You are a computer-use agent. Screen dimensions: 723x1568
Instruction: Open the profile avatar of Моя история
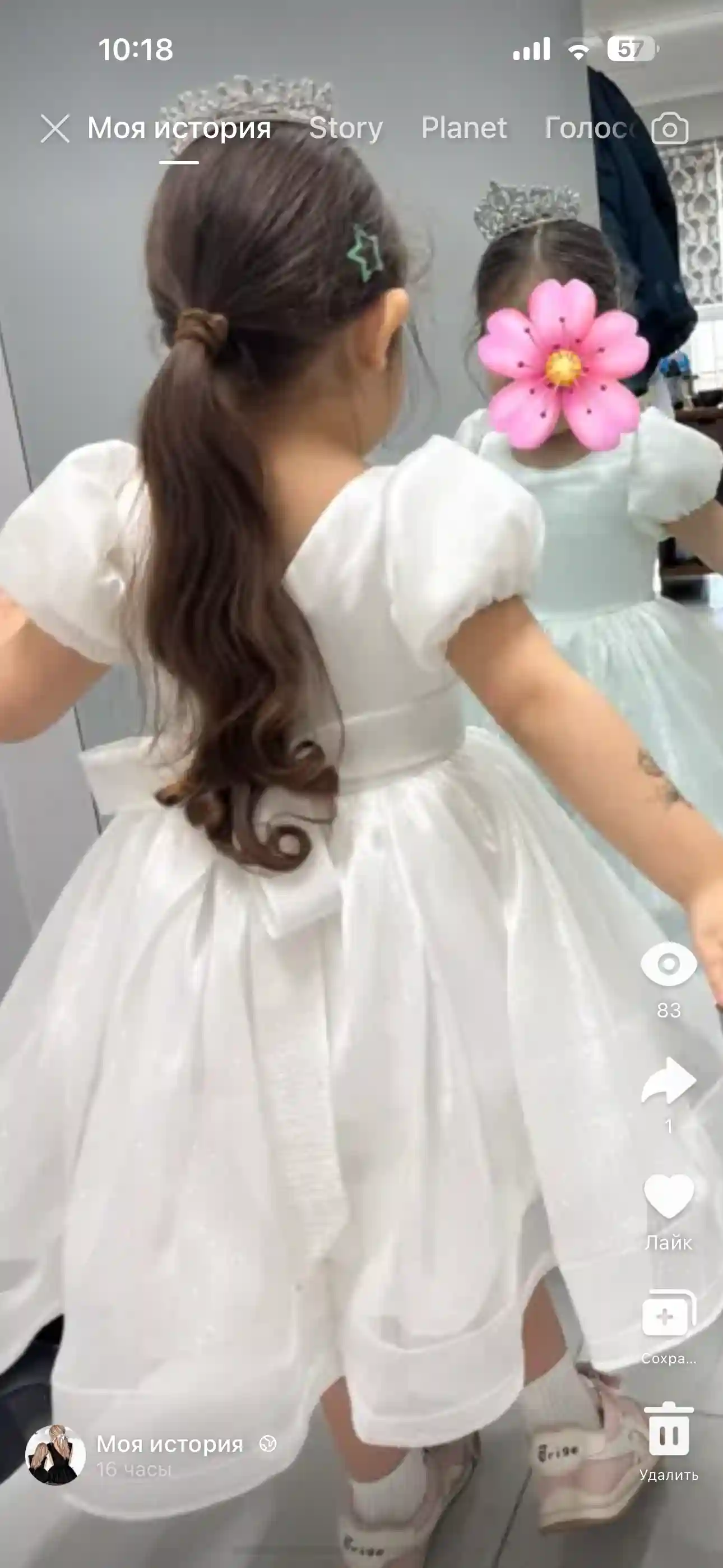(x=55, y=1455)
